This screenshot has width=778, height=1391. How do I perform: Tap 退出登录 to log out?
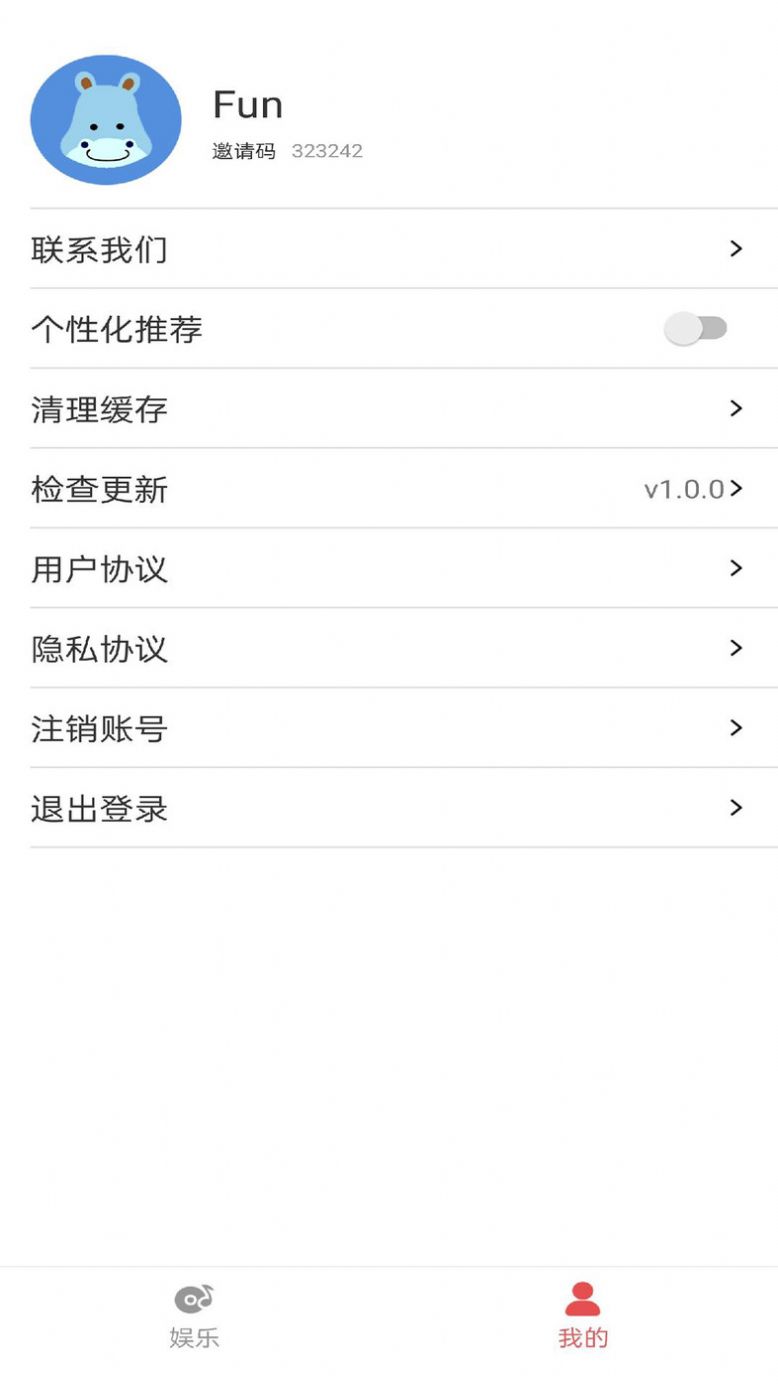pyautogui.click(x=389, y=809)
